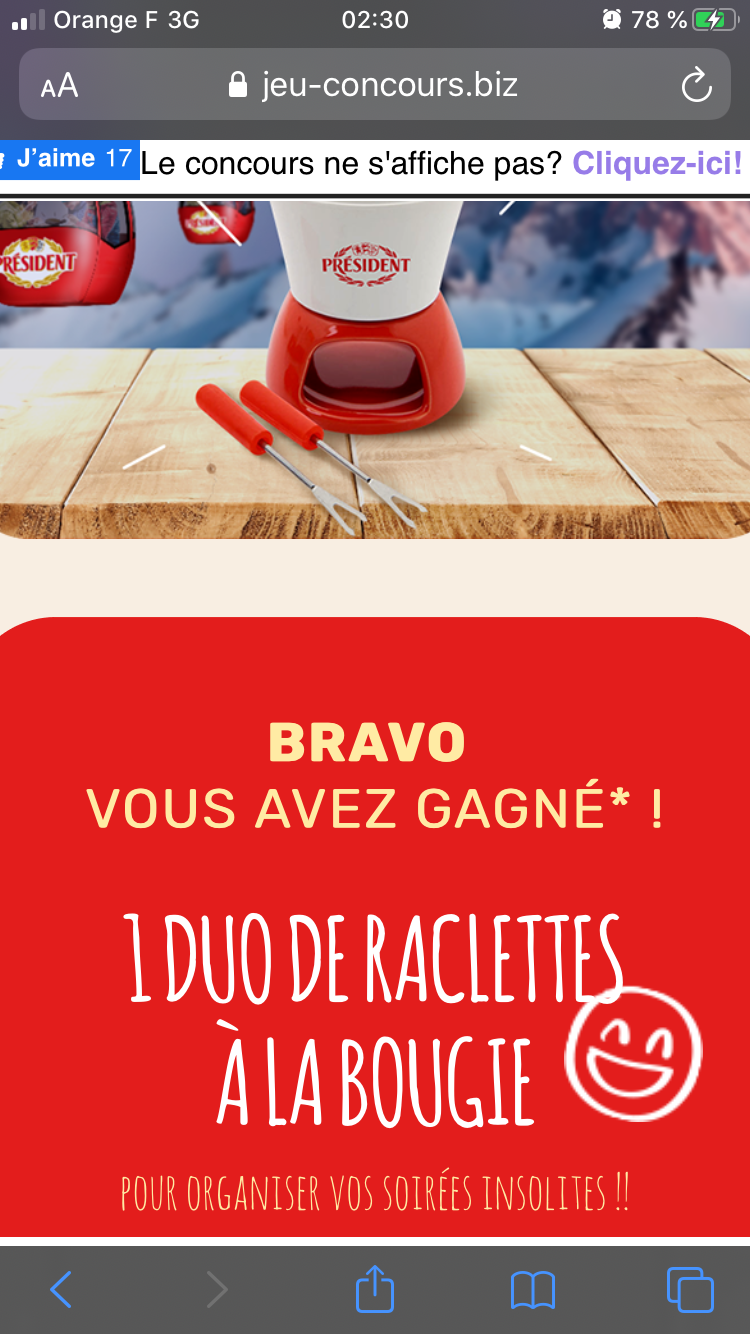Image resolution: width=750 pixels, height=1334 pixels.
Task: Go back to the previous page
Action: click(61, 1290)
